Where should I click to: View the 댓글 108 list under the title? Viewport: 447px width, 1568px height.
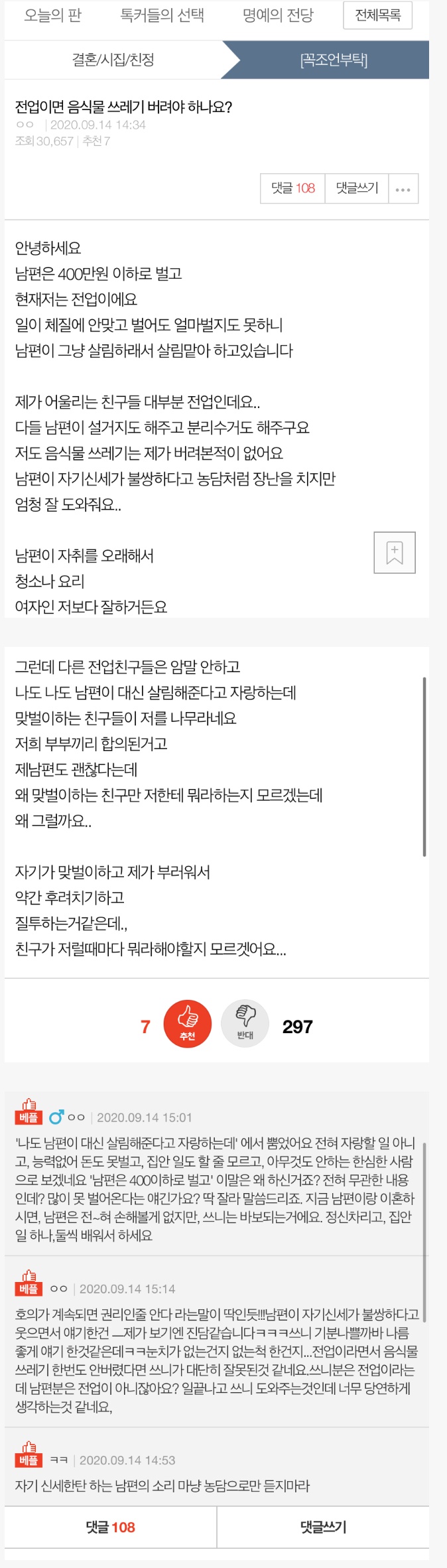point(292,188)
